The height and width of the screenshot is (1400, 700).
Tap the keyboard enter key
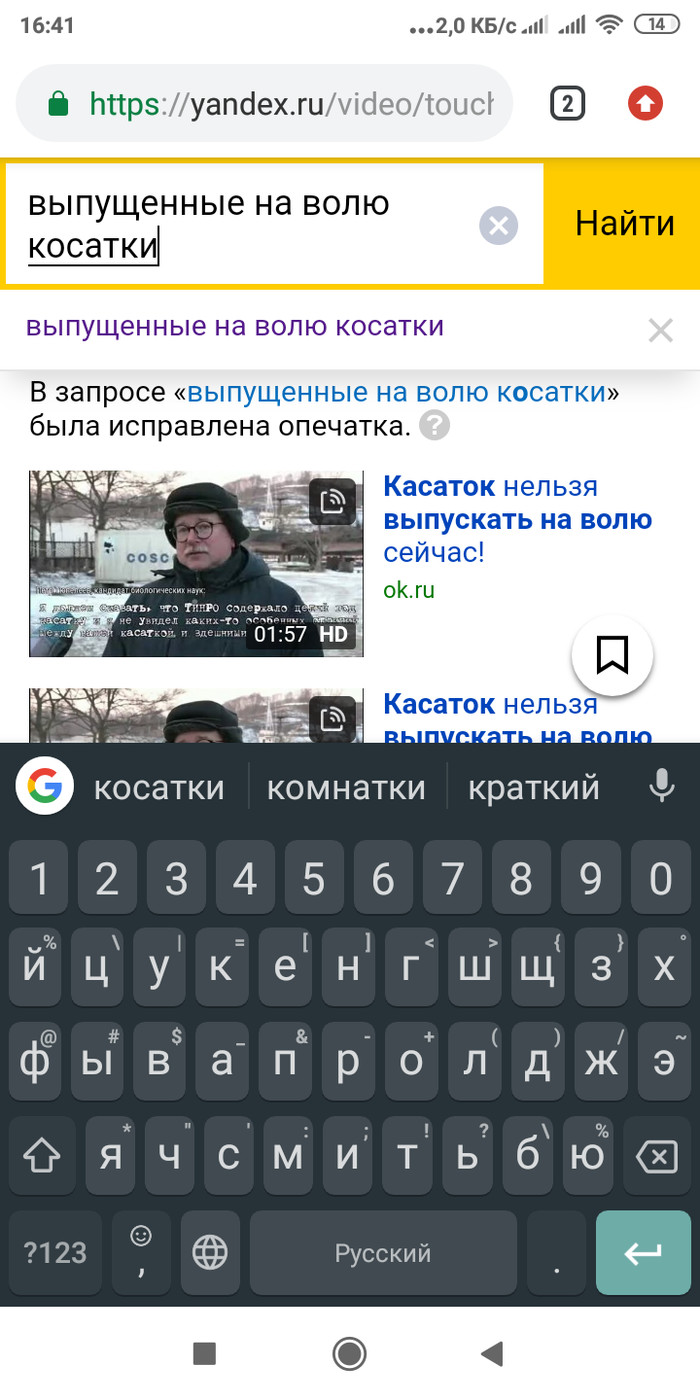pyautogui.click(x=642, y=1253)
